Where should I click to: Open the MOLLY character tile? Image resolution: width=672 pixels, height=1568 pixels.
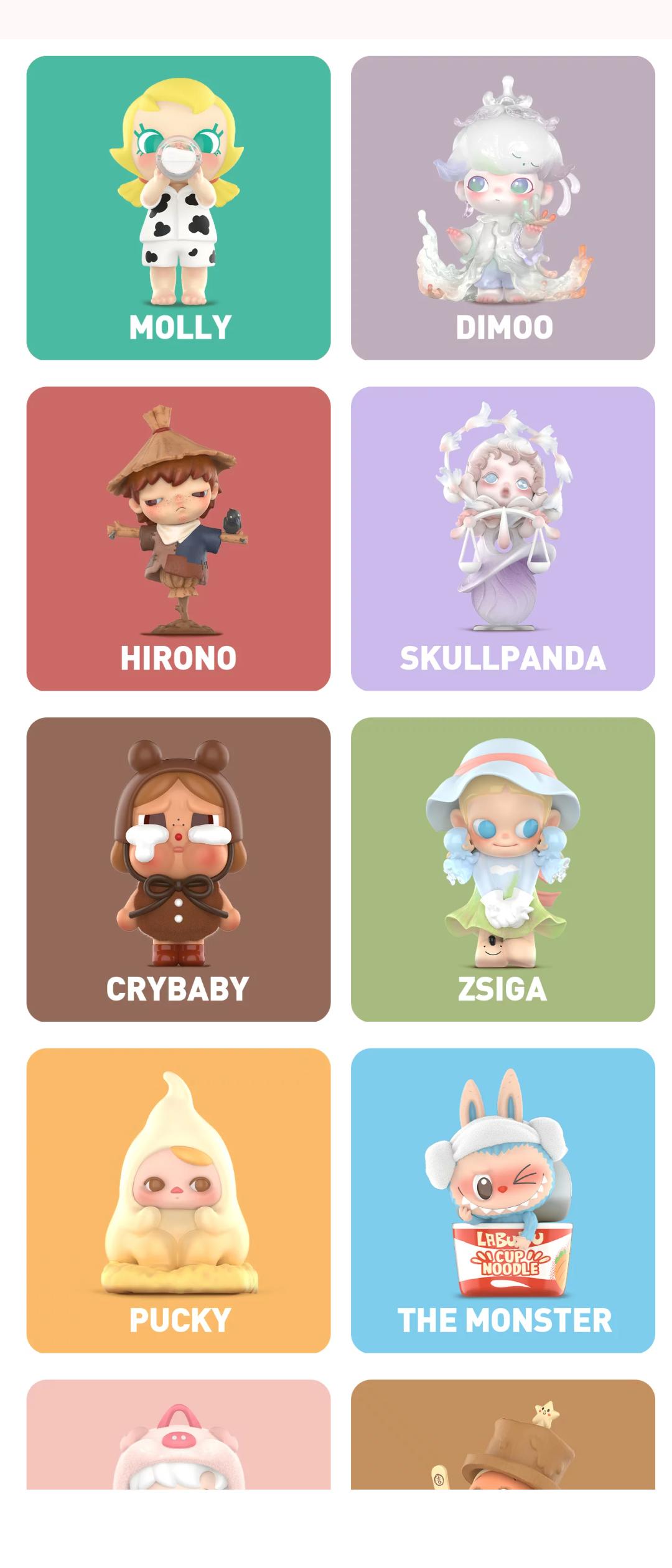[179, 208]
